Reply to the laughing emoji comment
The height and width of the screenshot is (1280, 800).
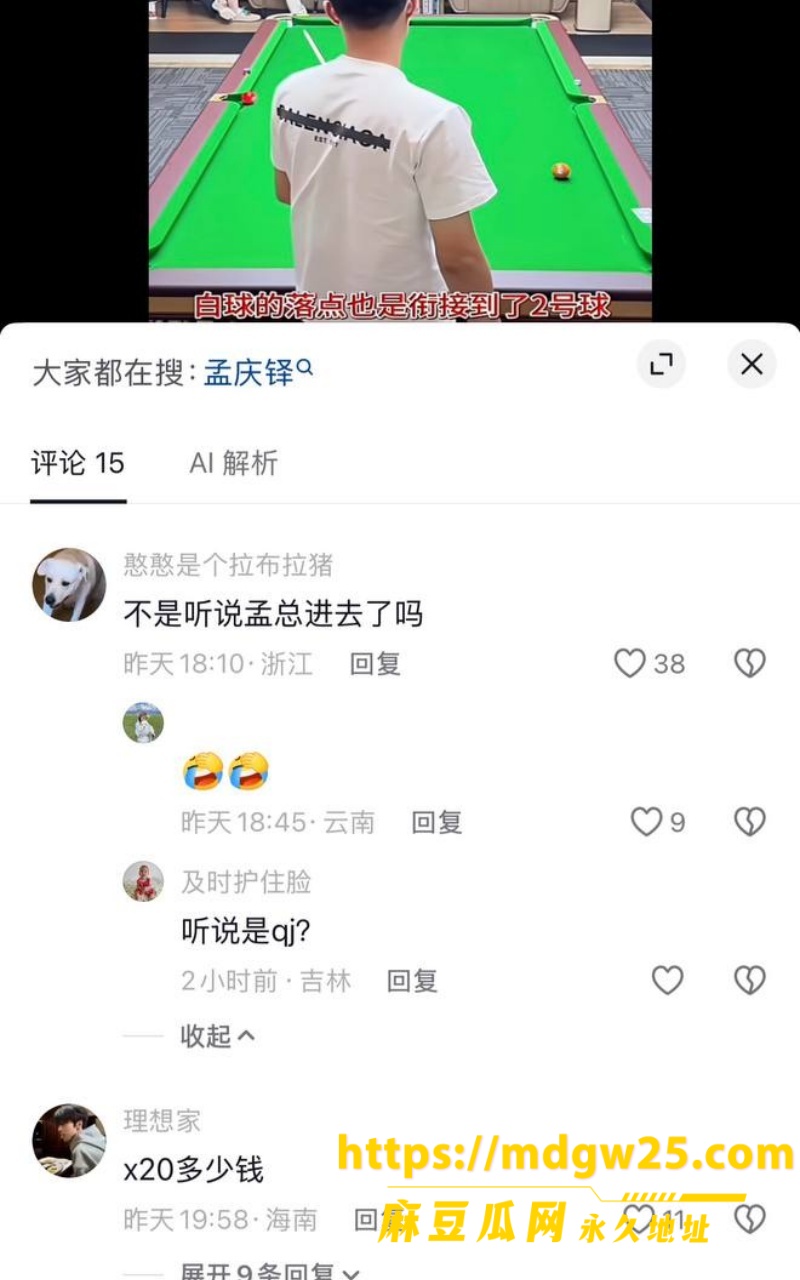[437, 823]
